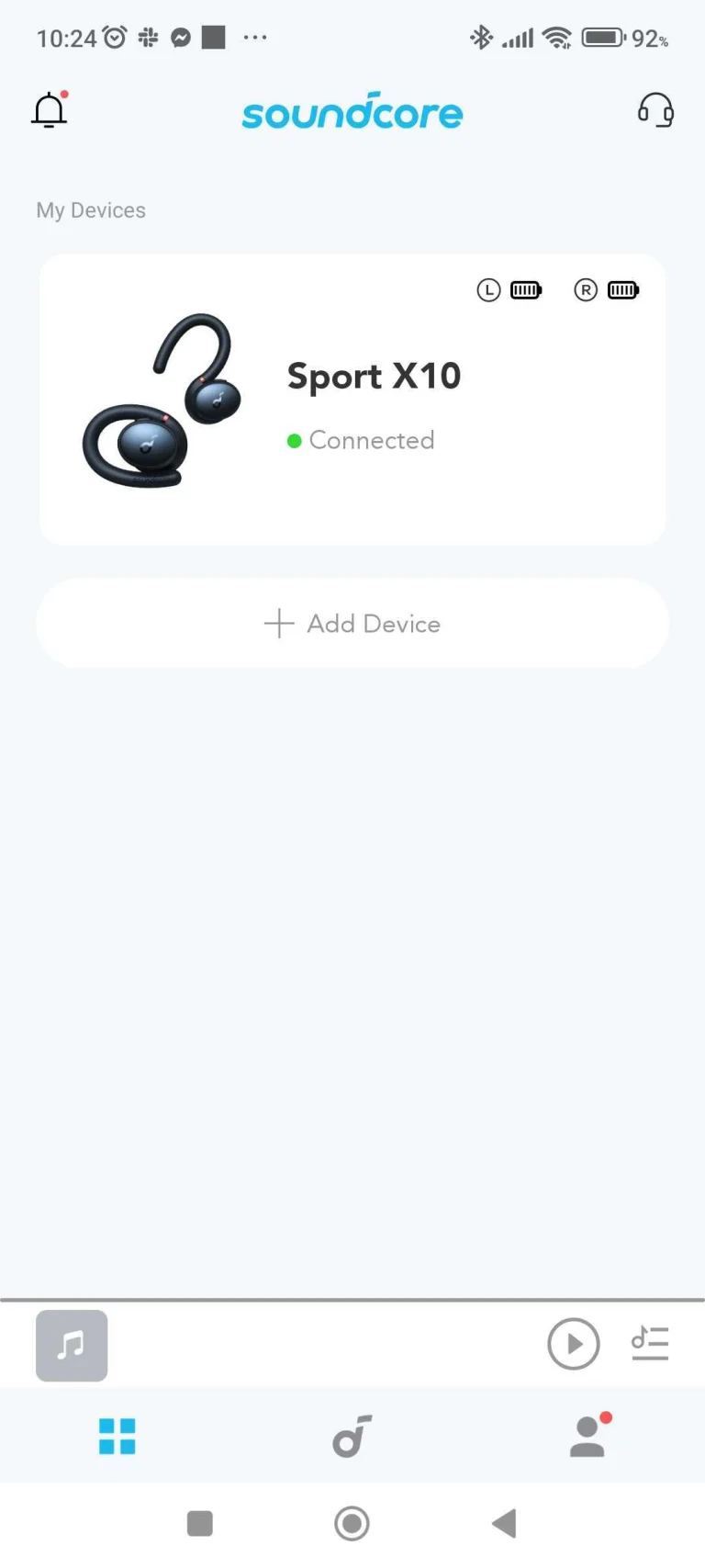Switch to the devices home tab
Viewport: 705px width, 1568px height.
117,1437
